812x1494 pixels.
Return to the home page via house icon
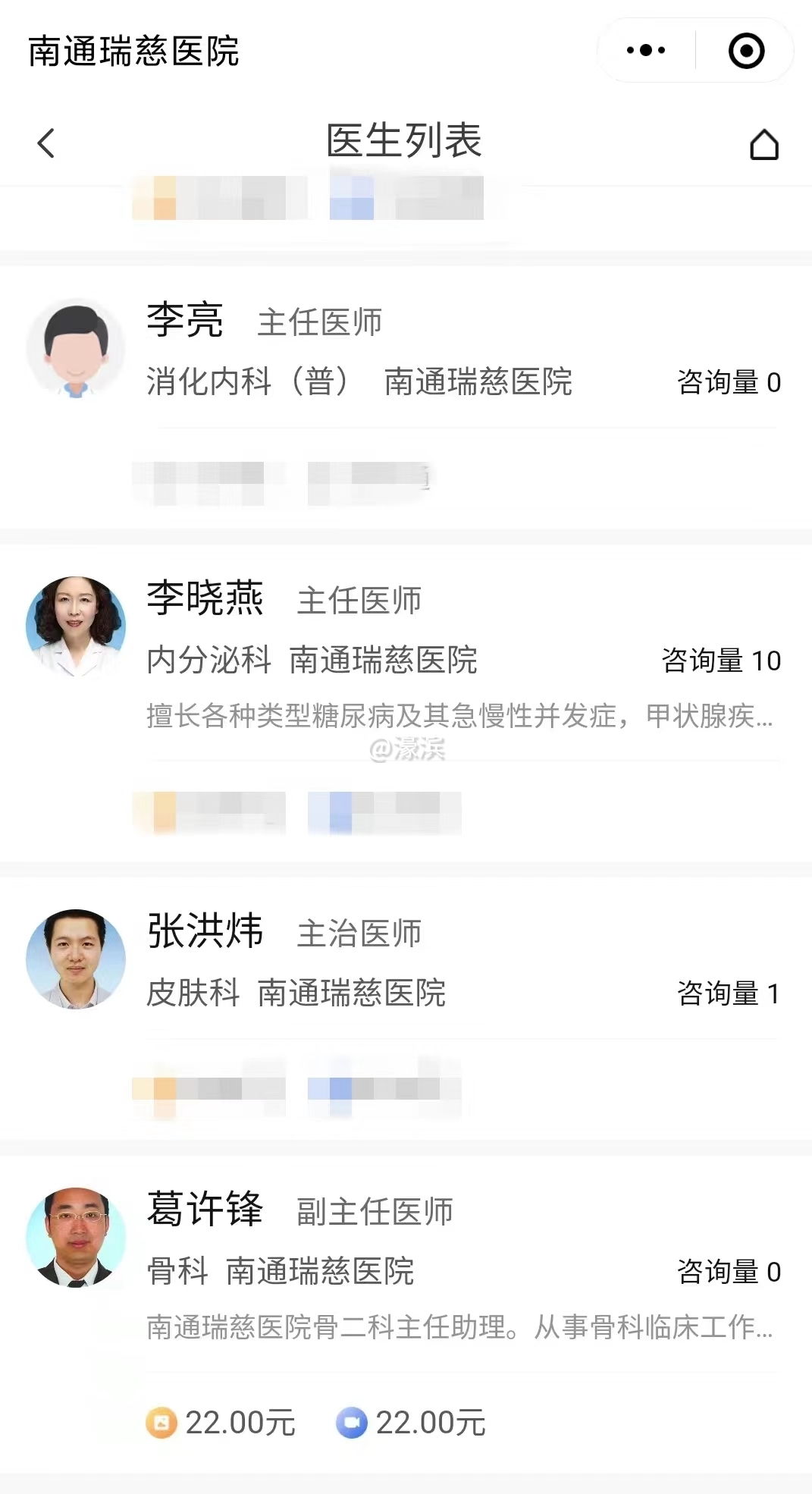[x=763, y=144]
